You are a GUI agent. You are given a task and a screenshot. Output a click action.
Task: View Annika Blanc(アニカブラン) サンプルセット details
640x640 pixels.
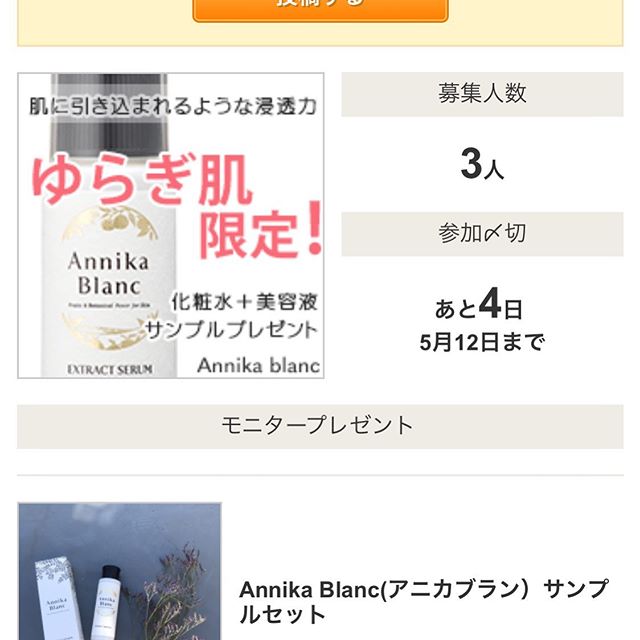(422, 601)
